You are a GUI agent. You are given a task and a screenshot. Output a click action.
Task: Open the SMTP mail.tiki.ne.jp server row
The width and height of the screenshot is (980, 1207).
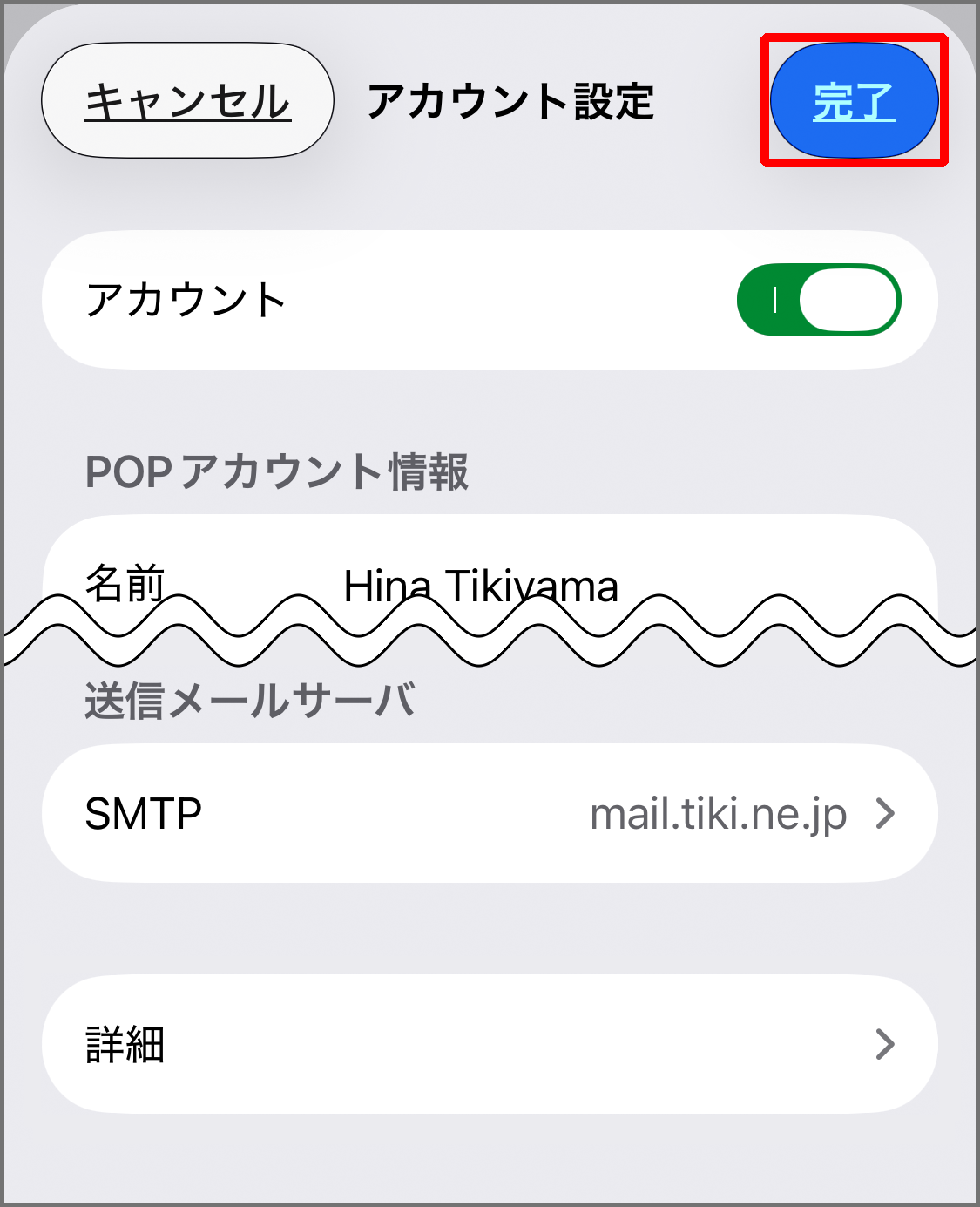click(x=490, y=813)
